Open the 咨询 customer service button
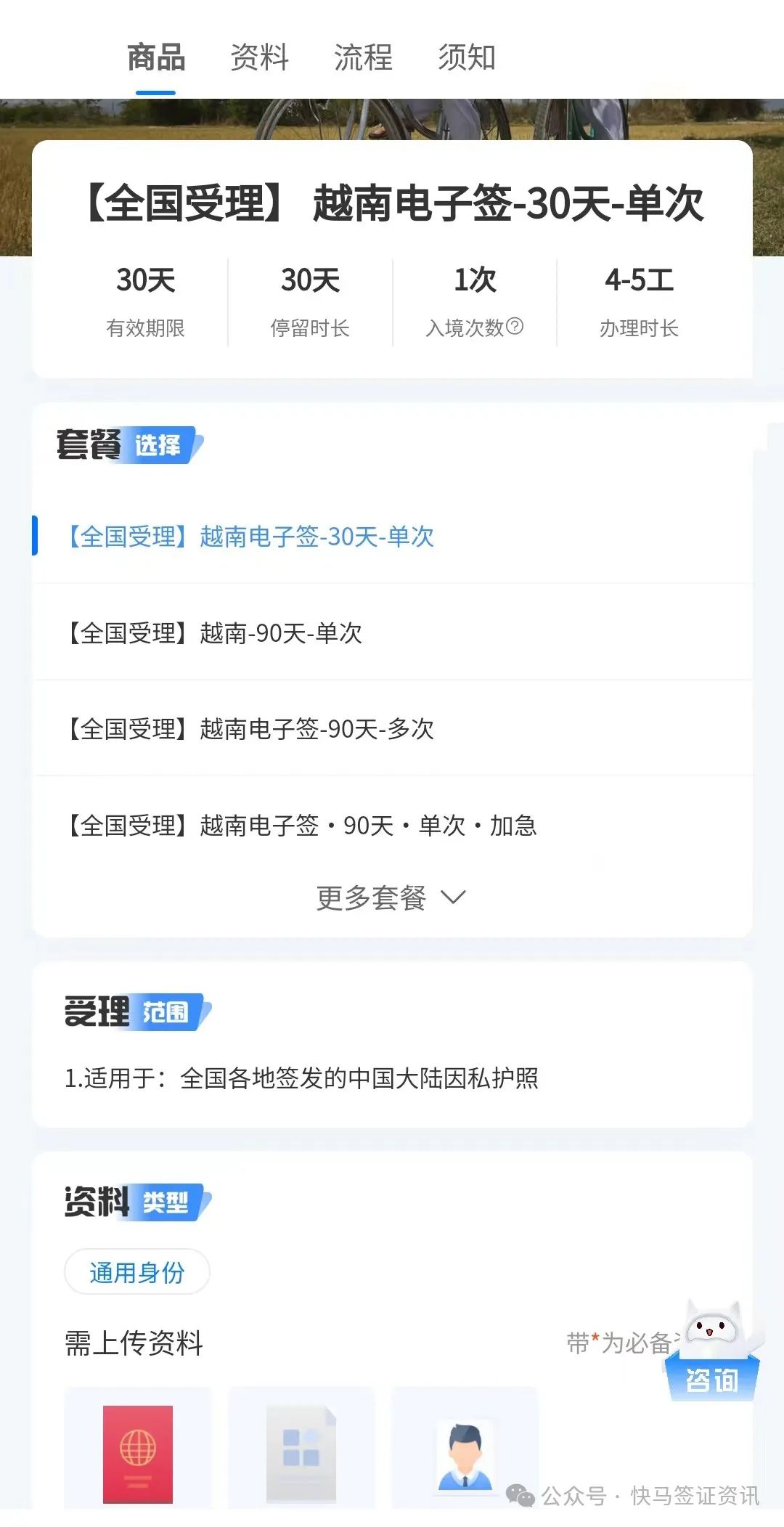 tap(712, 1367)
